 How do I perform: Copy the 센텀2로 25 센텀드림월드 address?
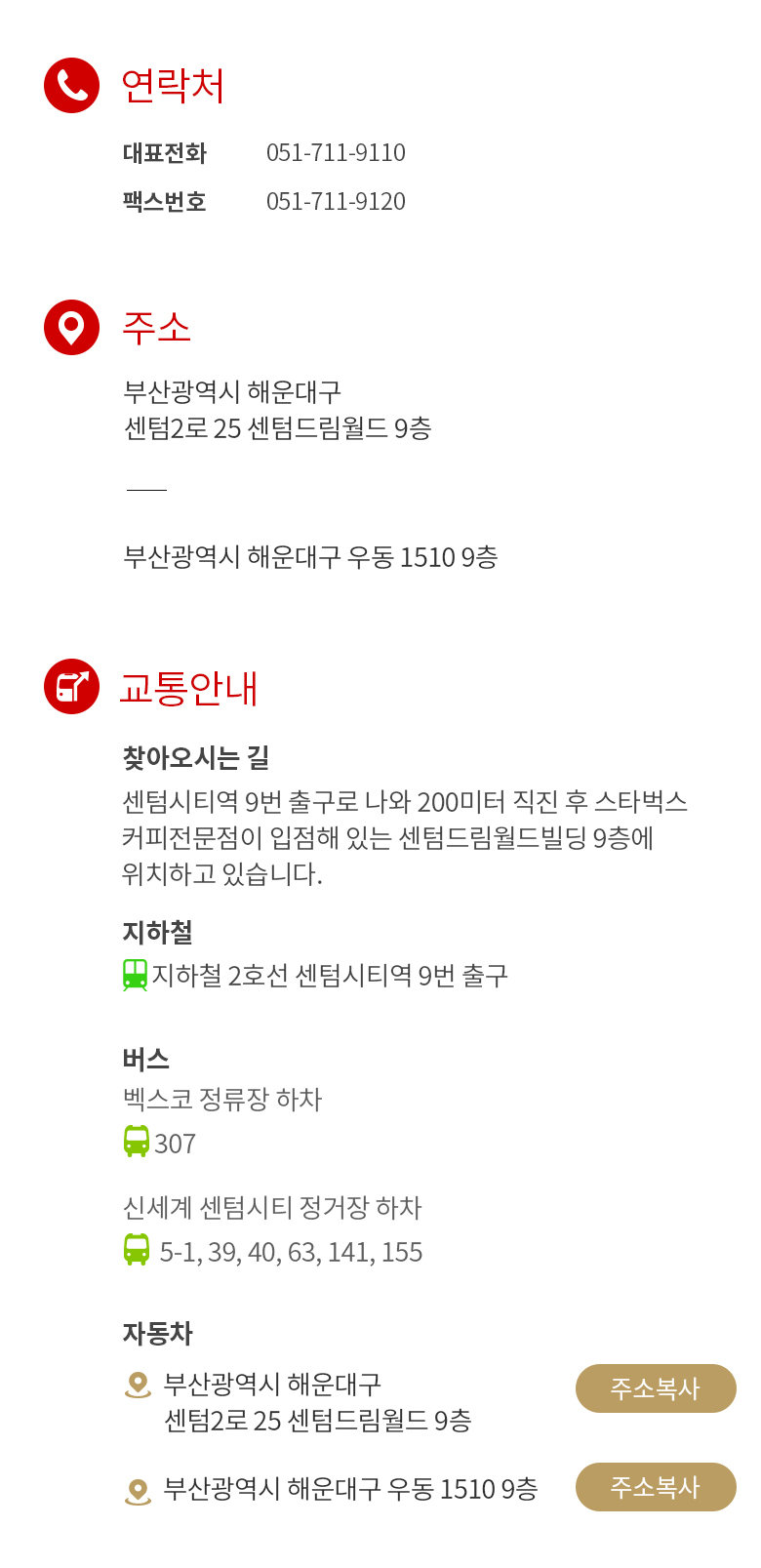655,1387
